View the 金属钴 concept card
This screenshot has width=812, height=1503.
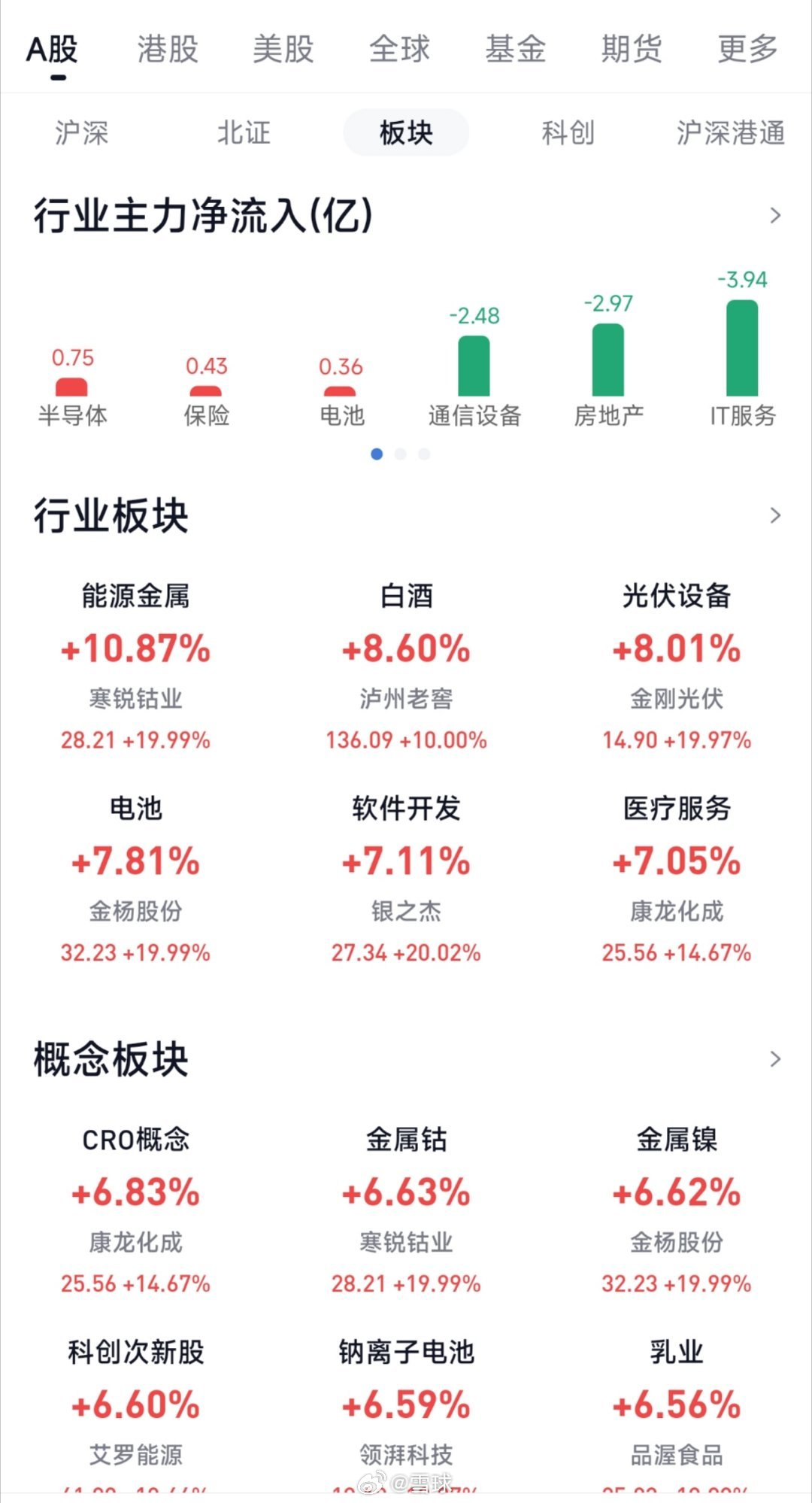click(x=406, y=1210)
